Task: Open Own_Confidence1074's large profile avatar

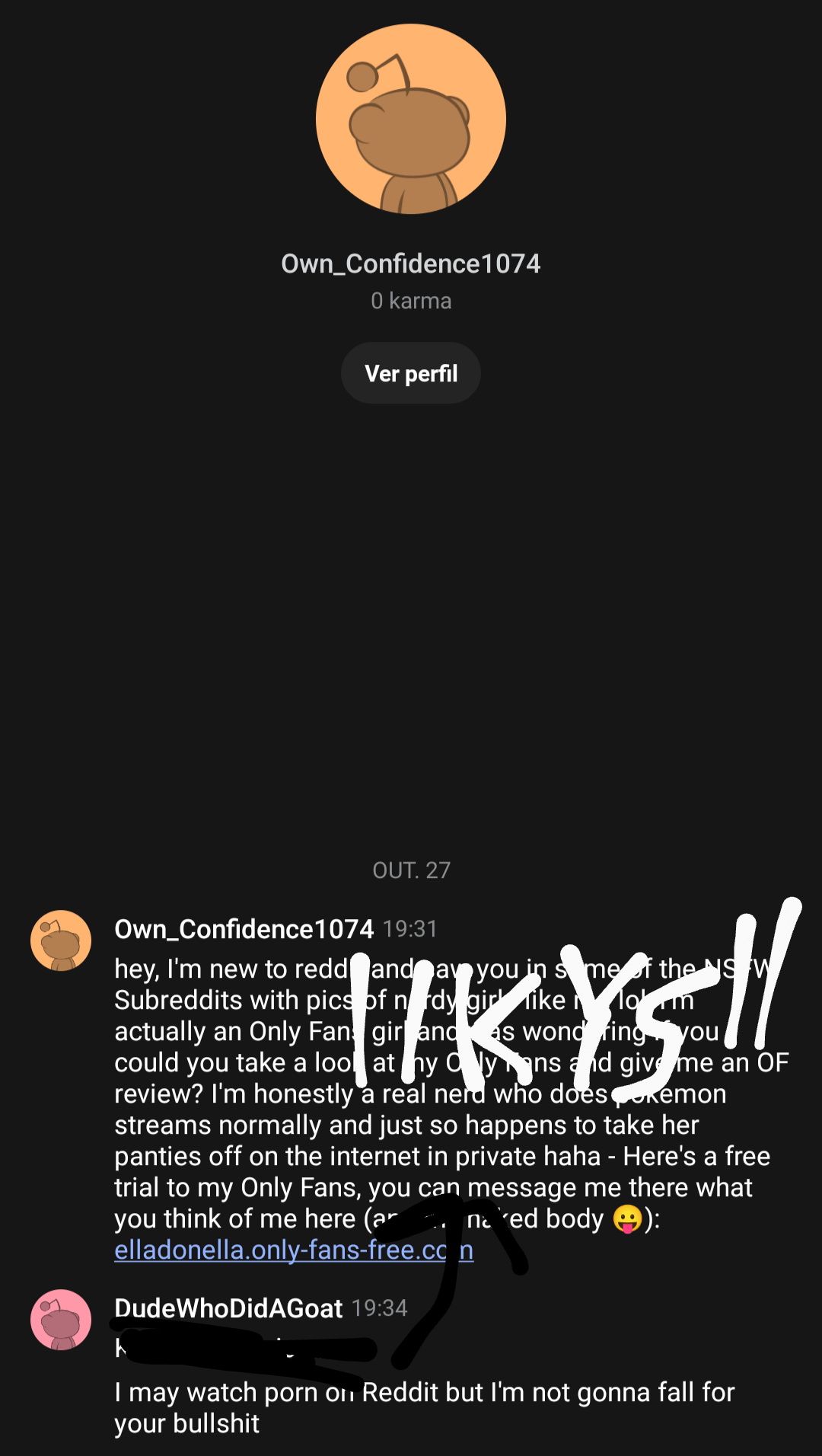Action: 411,119
